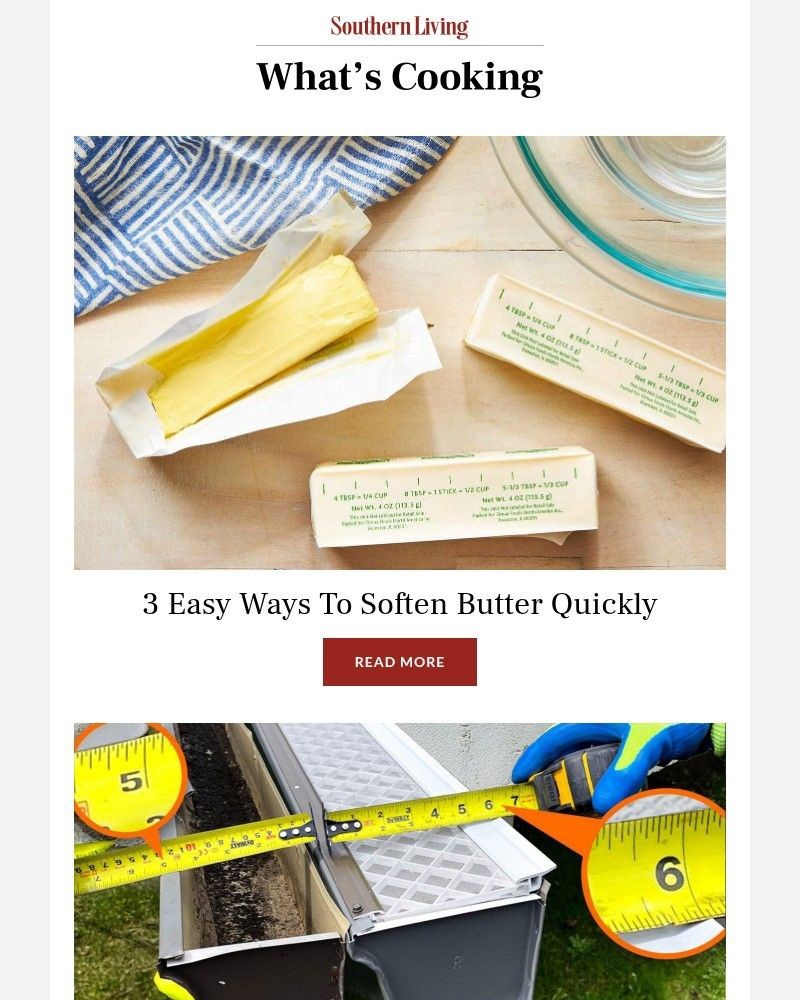This screenshot has width=800, height=1000.
Task: Select the divider line under Southern Living
Action: pyautogui.click(x=399, y=44)
